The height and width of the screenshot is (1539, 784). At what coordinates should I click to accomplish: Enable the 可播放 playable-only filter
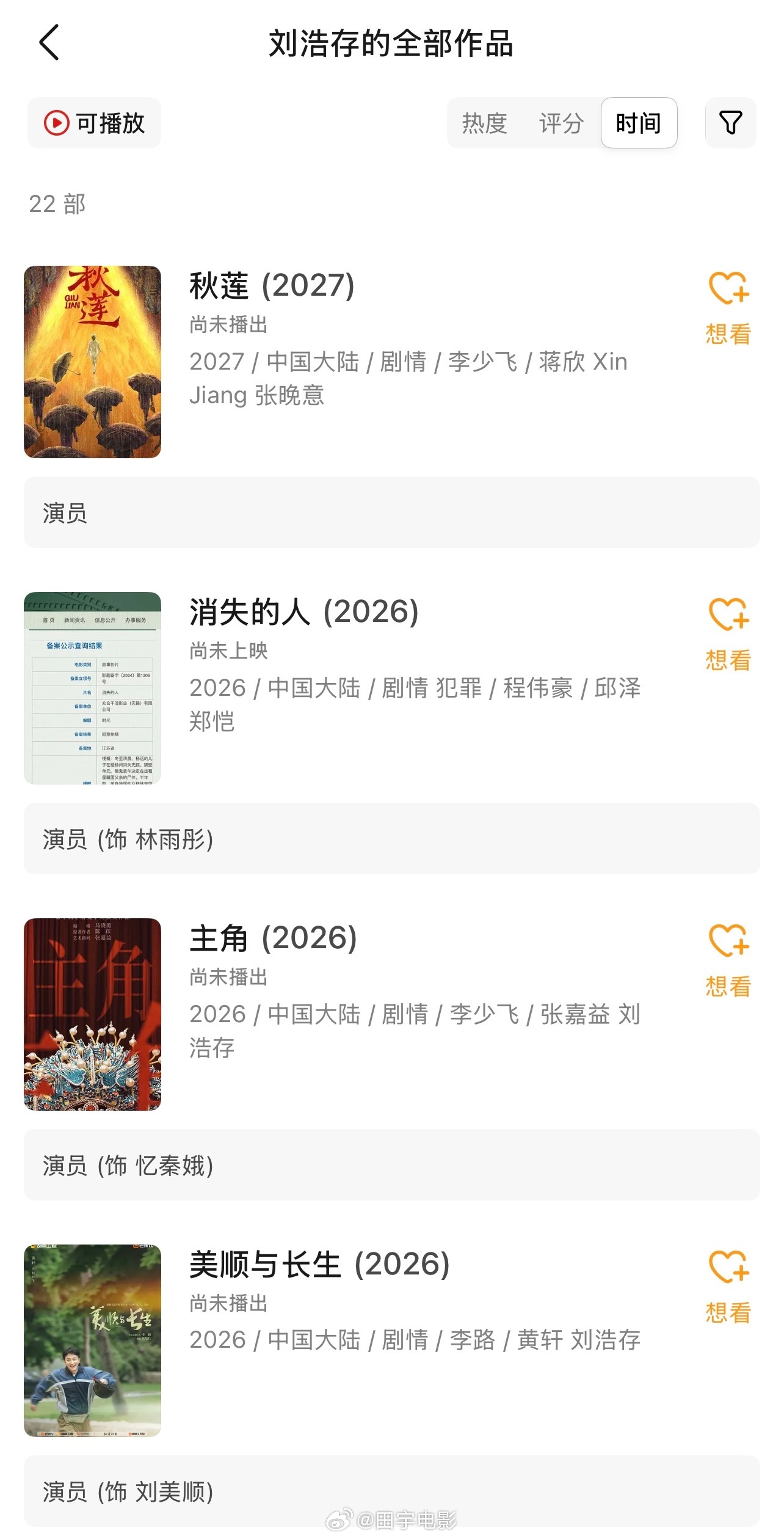(x=95, y=123)
